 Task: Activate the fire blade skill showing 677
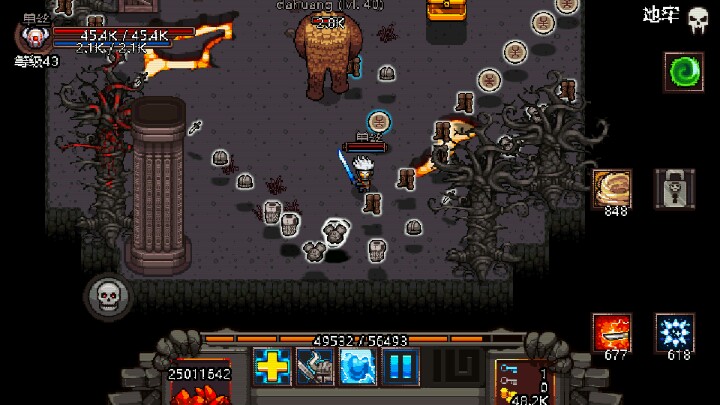612,333
